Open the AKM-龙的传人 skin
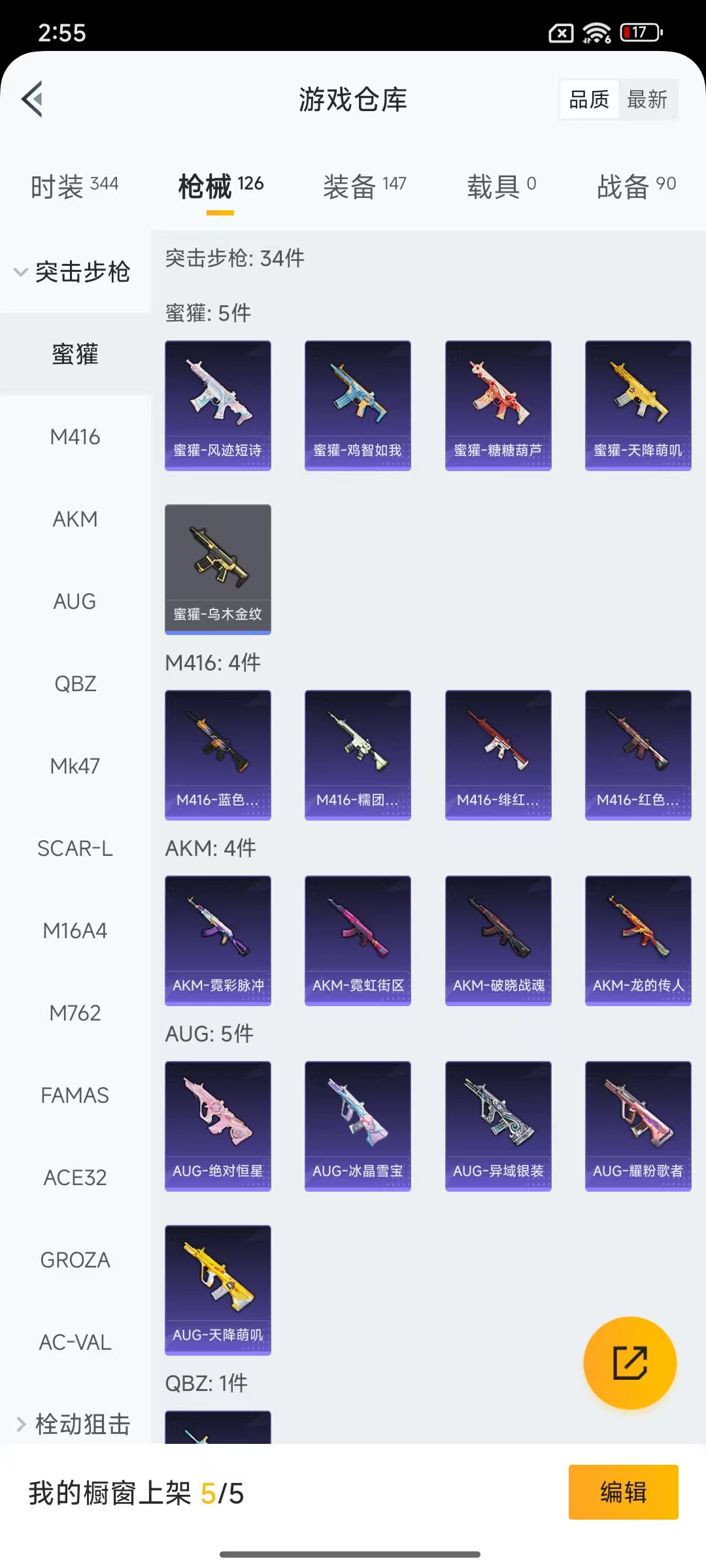This screenshot has height=1568, width=706. (638, 940)
